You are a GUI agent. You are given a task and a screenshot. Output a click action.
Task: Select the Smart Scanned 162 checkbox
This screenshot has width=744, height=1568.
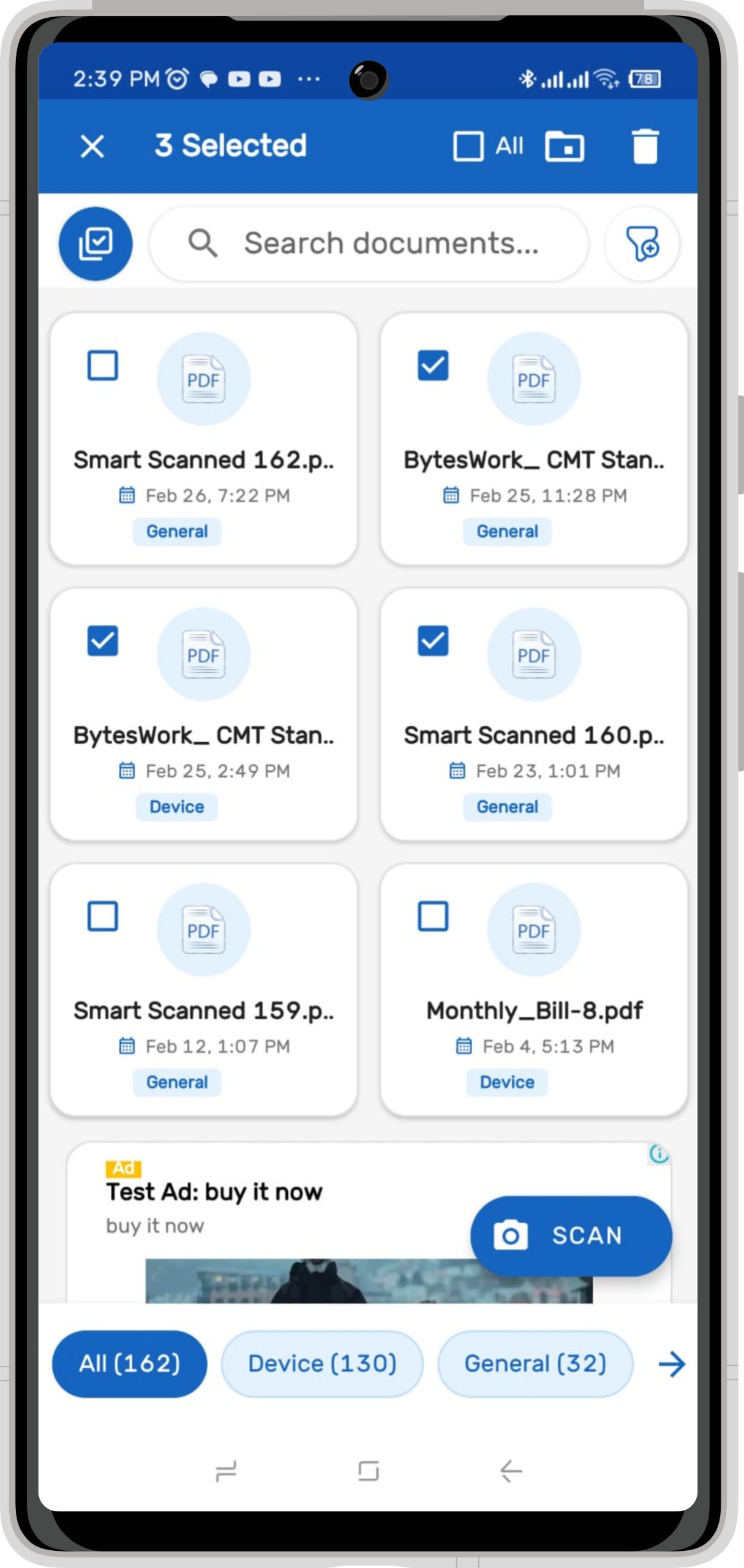102,366
